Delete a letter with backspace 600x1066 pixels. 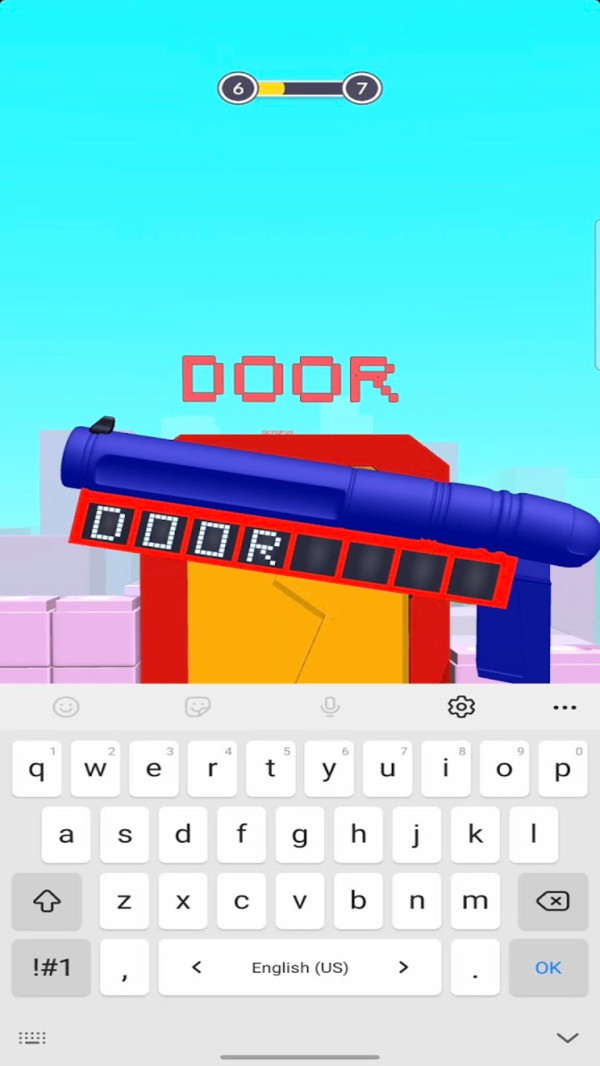pos(552,901)
